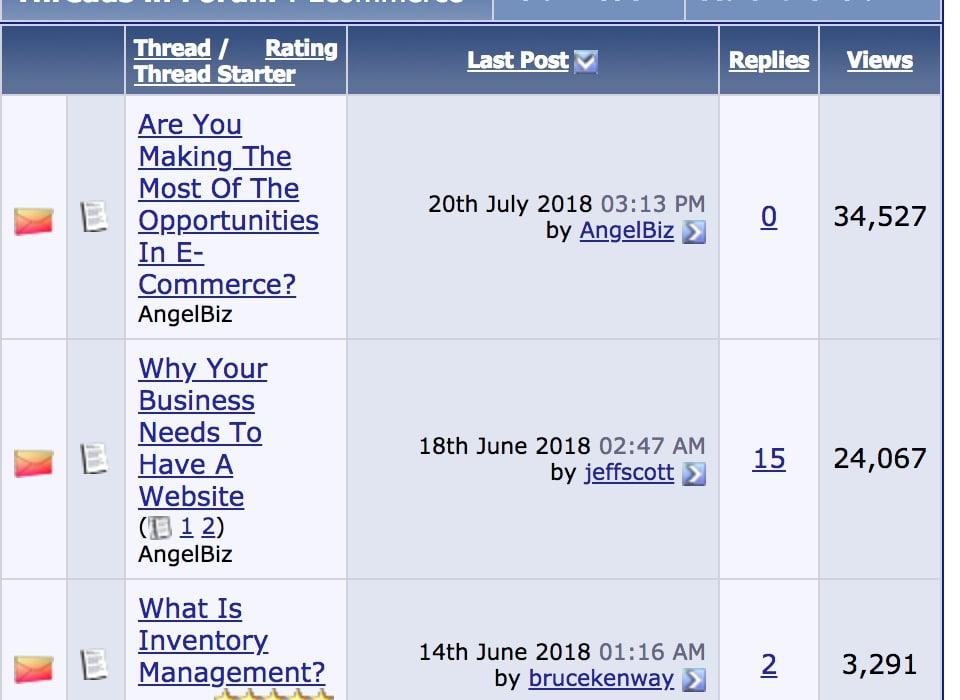Go to last post by brucekenway
The image size is (960, 700).
(x=694, y=680)
